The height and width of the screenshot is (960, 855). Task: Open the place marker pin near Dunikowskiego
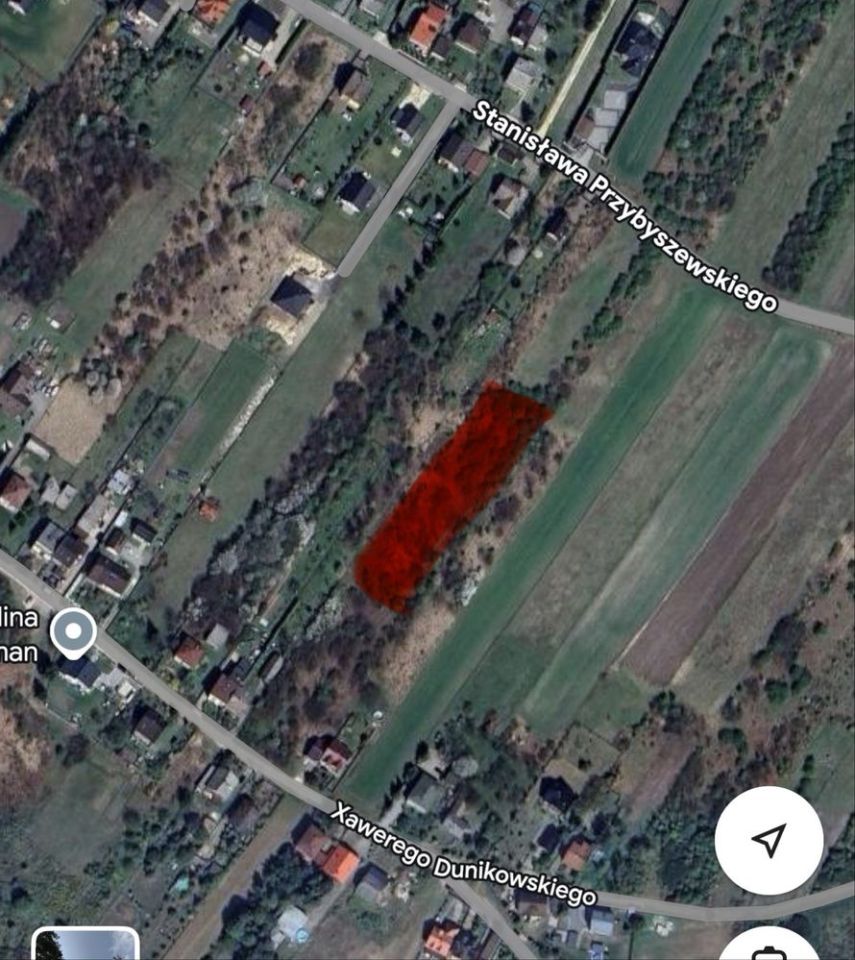pyautogui.click(x=72, y=633)
